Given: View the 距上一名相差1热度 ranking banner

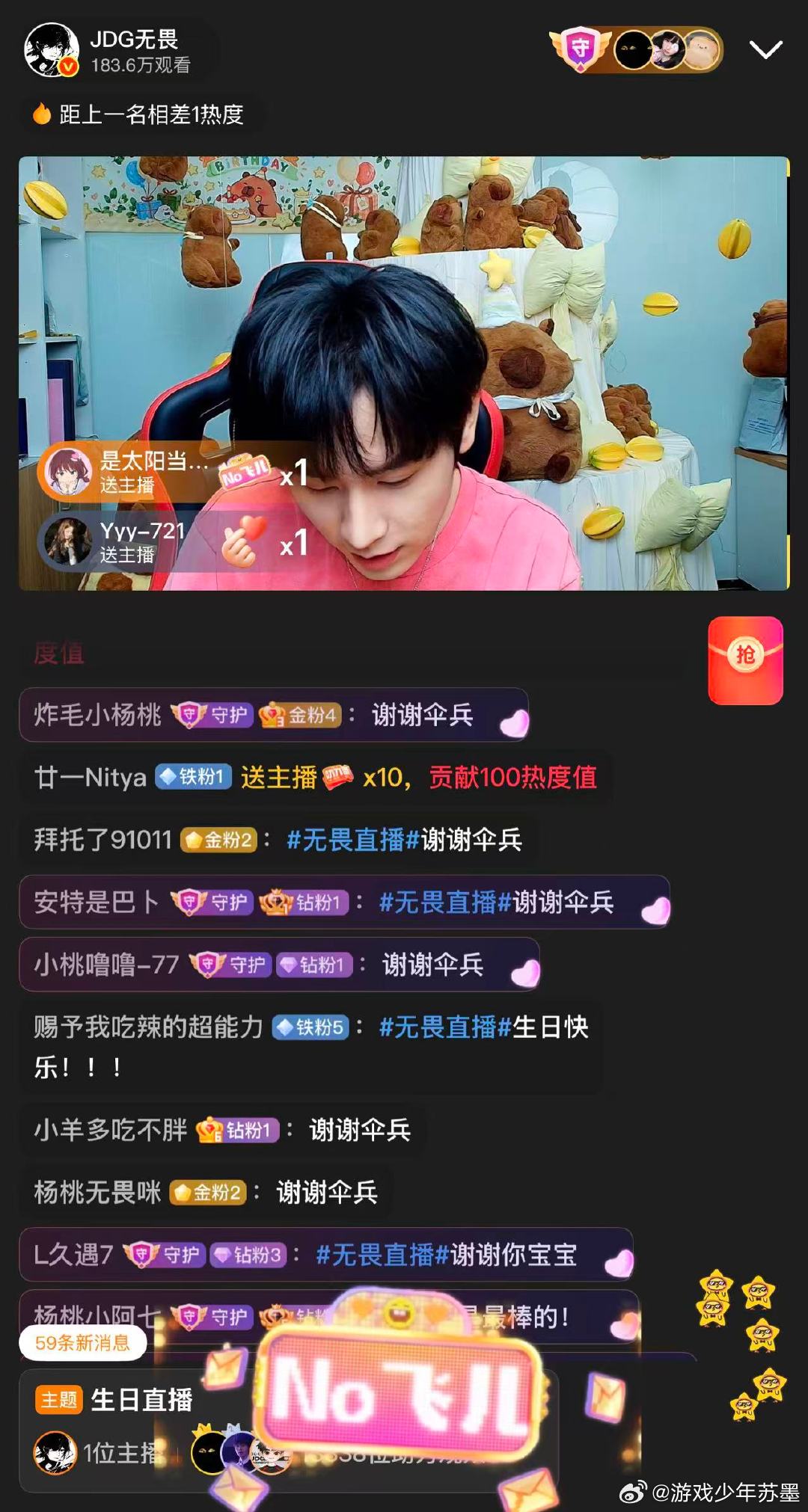Looking at the screenshot, I should coord(139,114).
